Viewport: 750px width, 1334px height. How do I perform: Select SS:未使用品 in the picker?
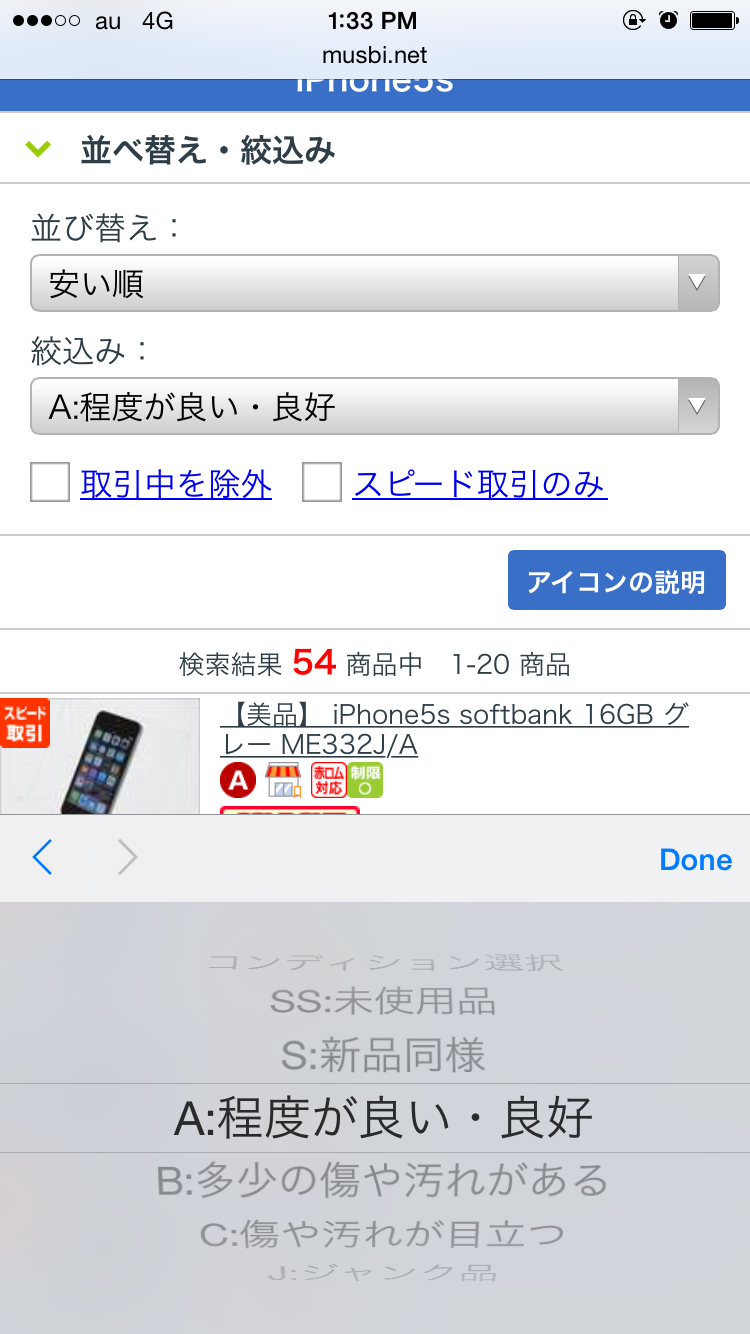(x=383, y=1001)
